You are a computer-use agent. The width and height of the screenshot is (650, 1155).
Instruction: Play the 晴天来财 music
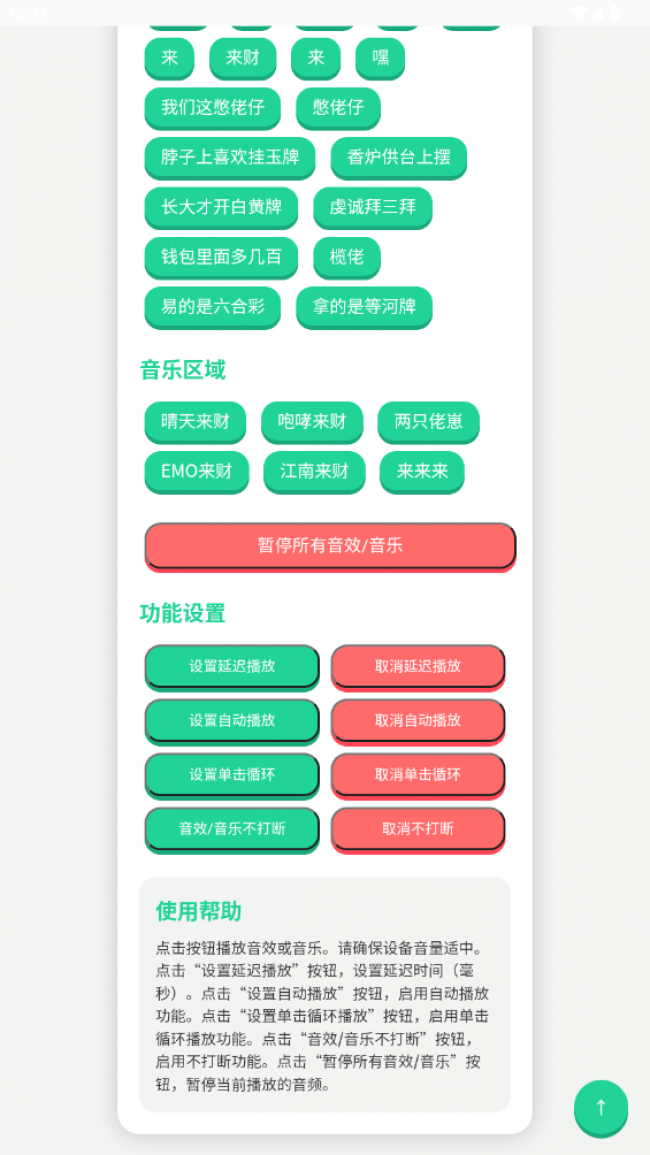click(x=195, y=421)
